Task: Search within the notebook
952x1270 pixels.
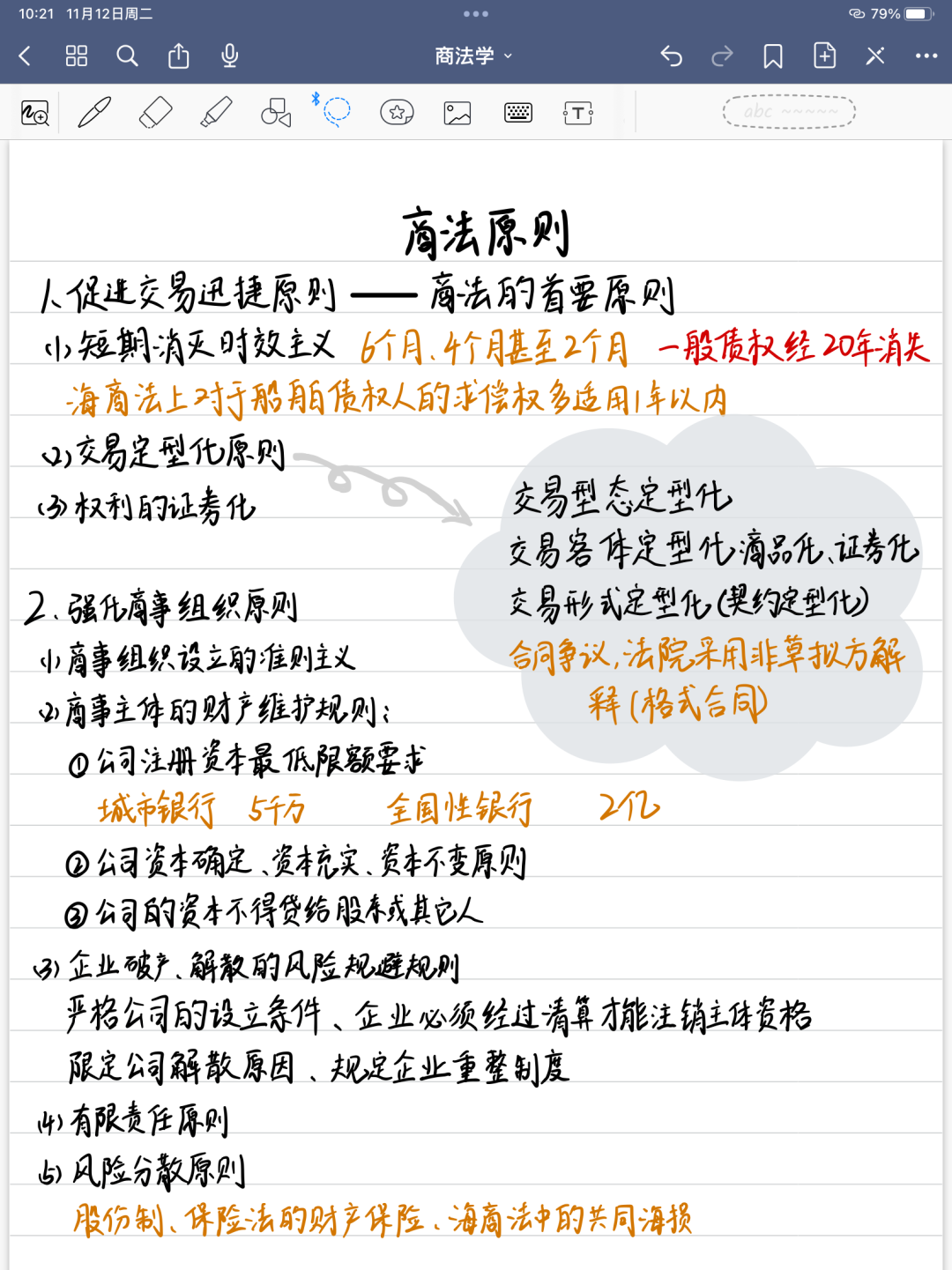Action: 128,56
